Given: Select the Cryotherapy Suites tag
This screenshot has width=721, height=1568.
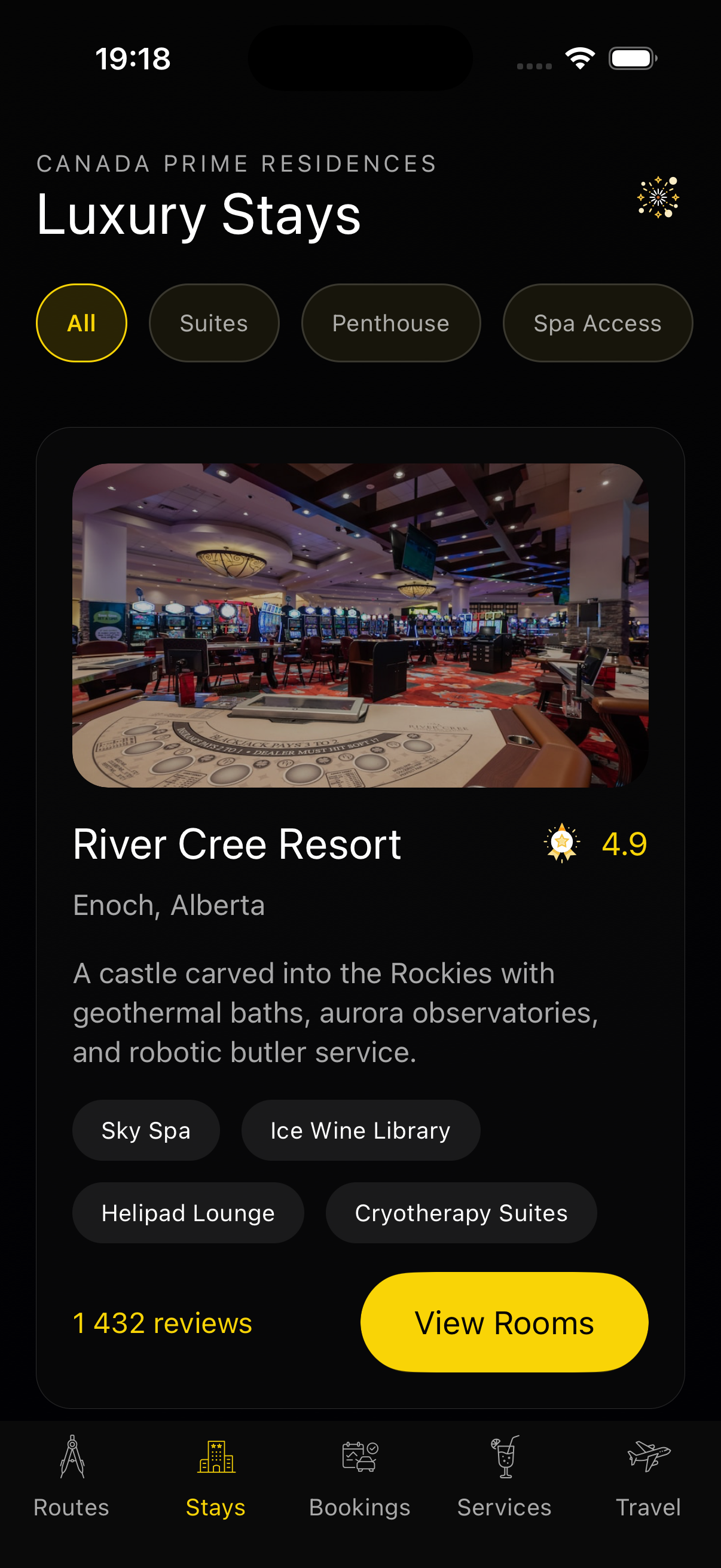Looking at the screenshot, I should [461, 1212].
